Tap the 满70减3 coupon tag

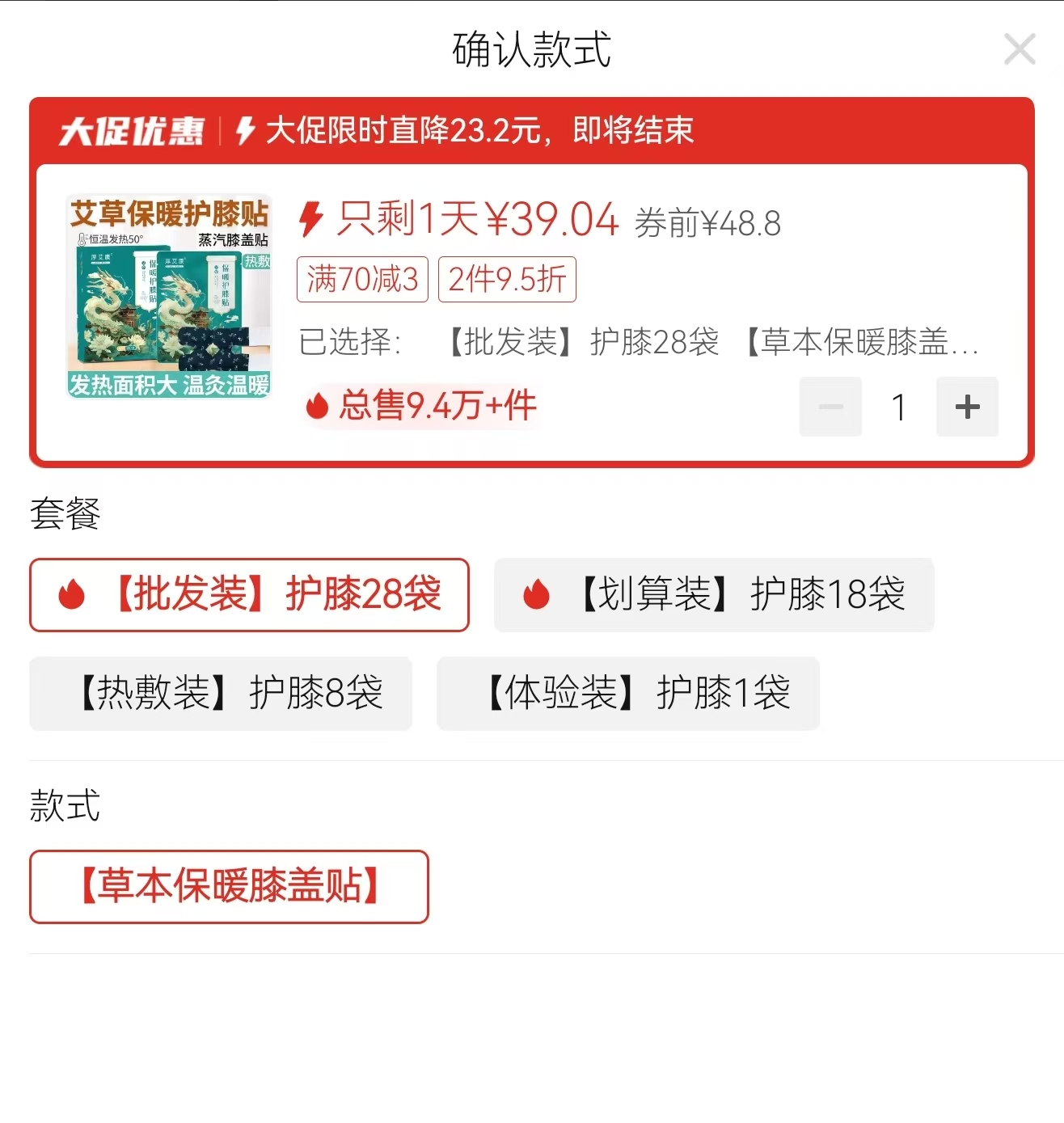(362, 280)
